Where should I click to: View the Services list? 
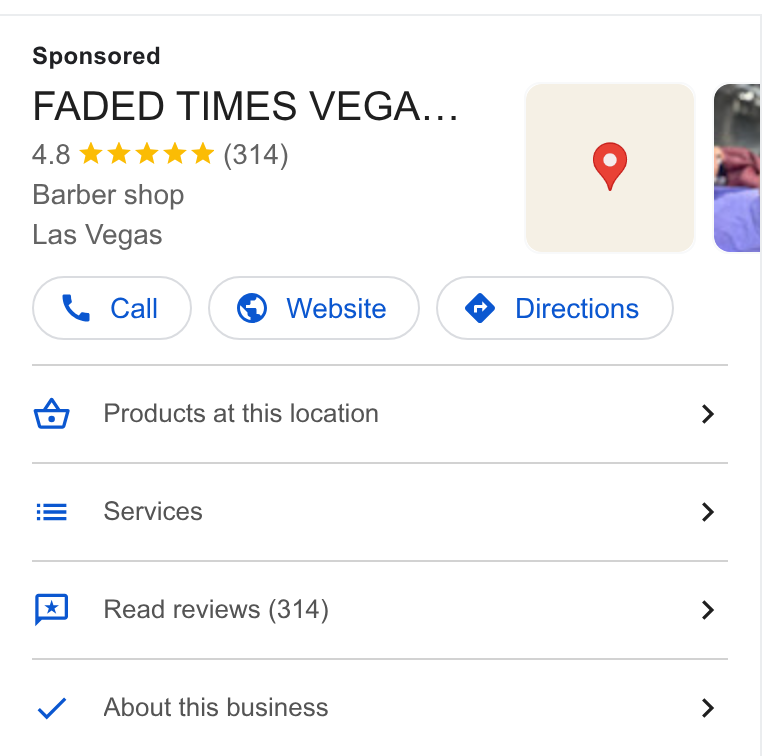[x=380, y=512]
